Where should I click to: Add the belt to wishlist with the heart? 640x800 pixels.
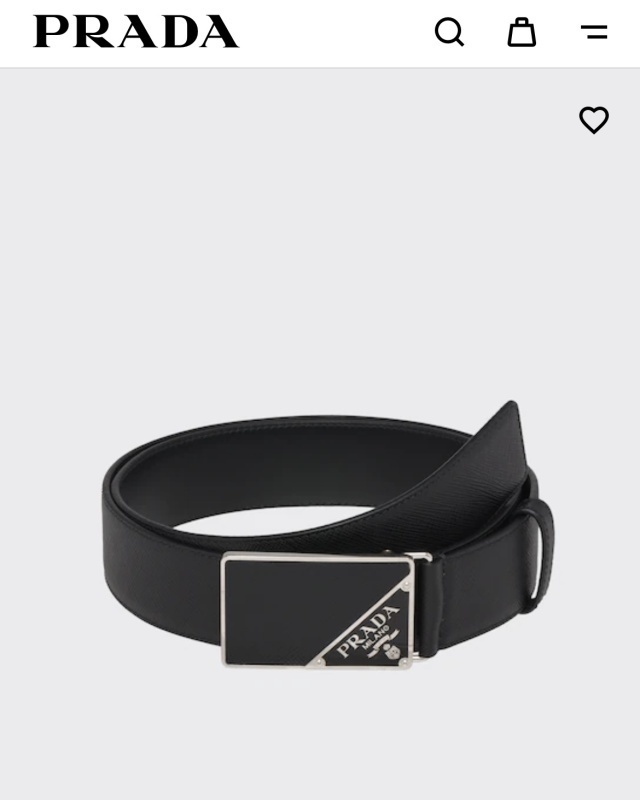click(594, 120)
